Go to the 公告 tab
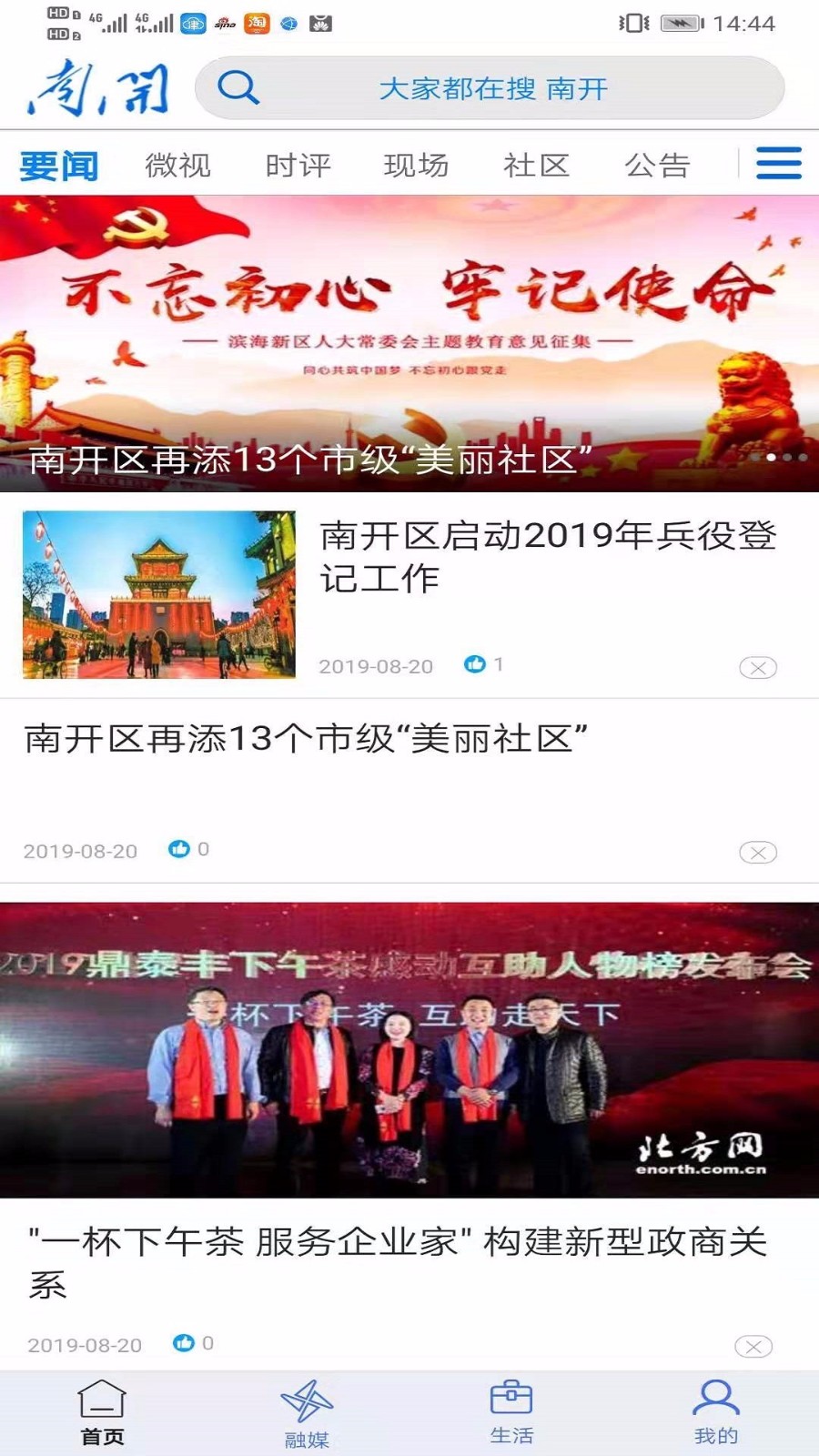The width and height of the screenshot is (819, 1456). 657,166
